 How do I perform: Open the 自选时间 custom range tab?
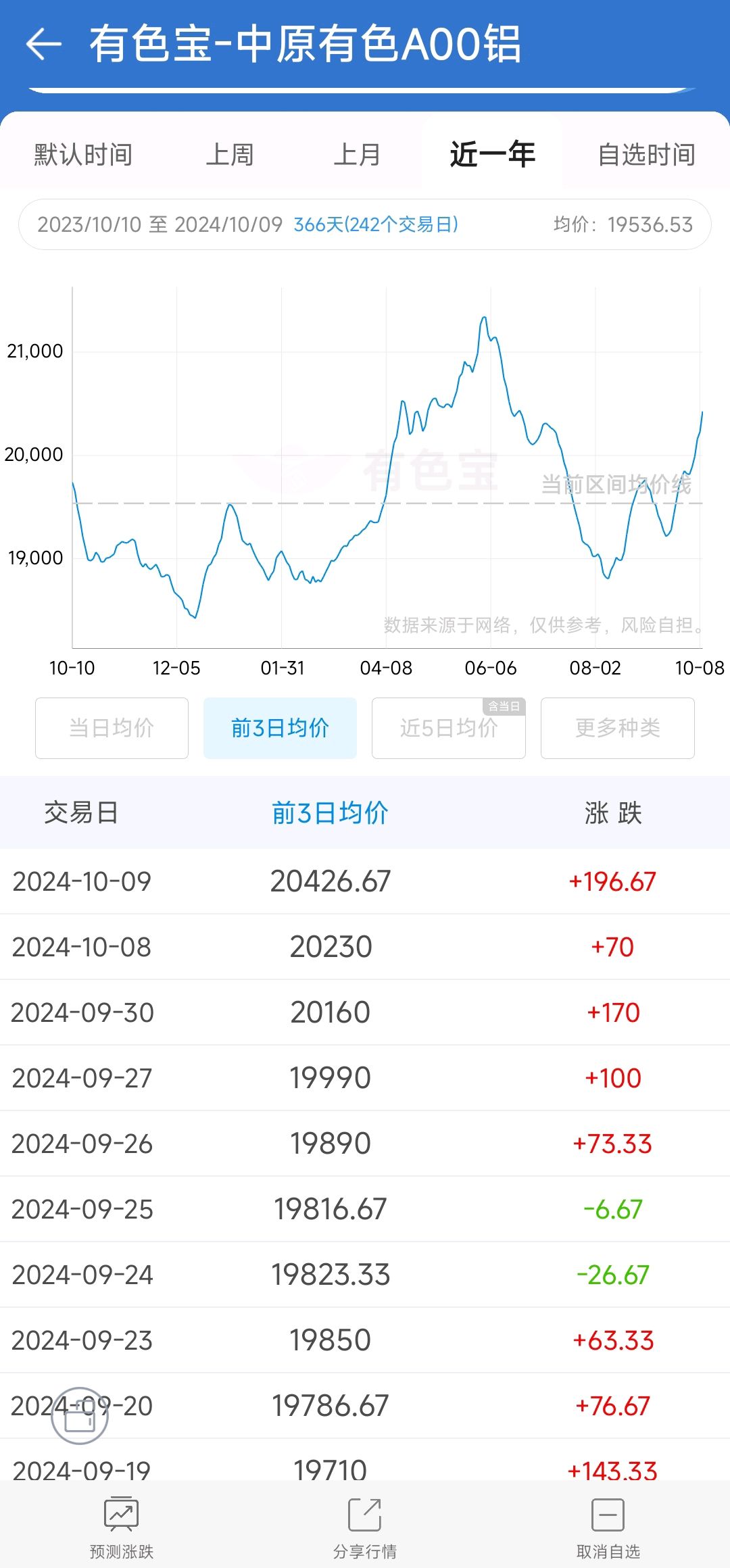click(647, 155)
